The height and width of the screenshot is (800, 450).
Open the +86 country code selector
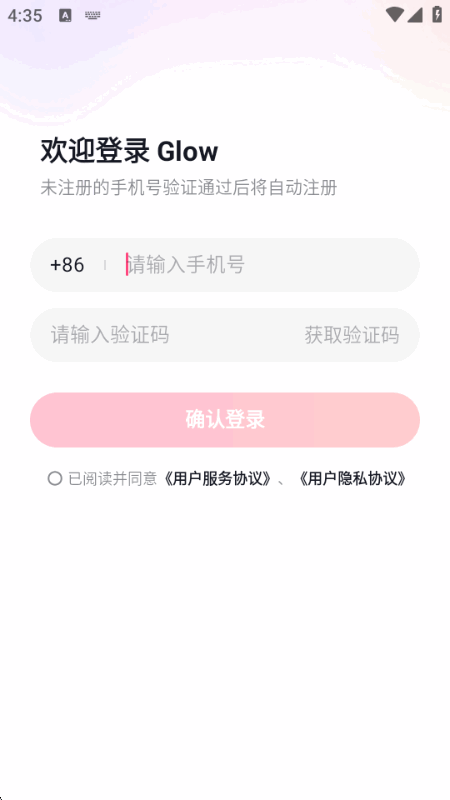[67, 265]
